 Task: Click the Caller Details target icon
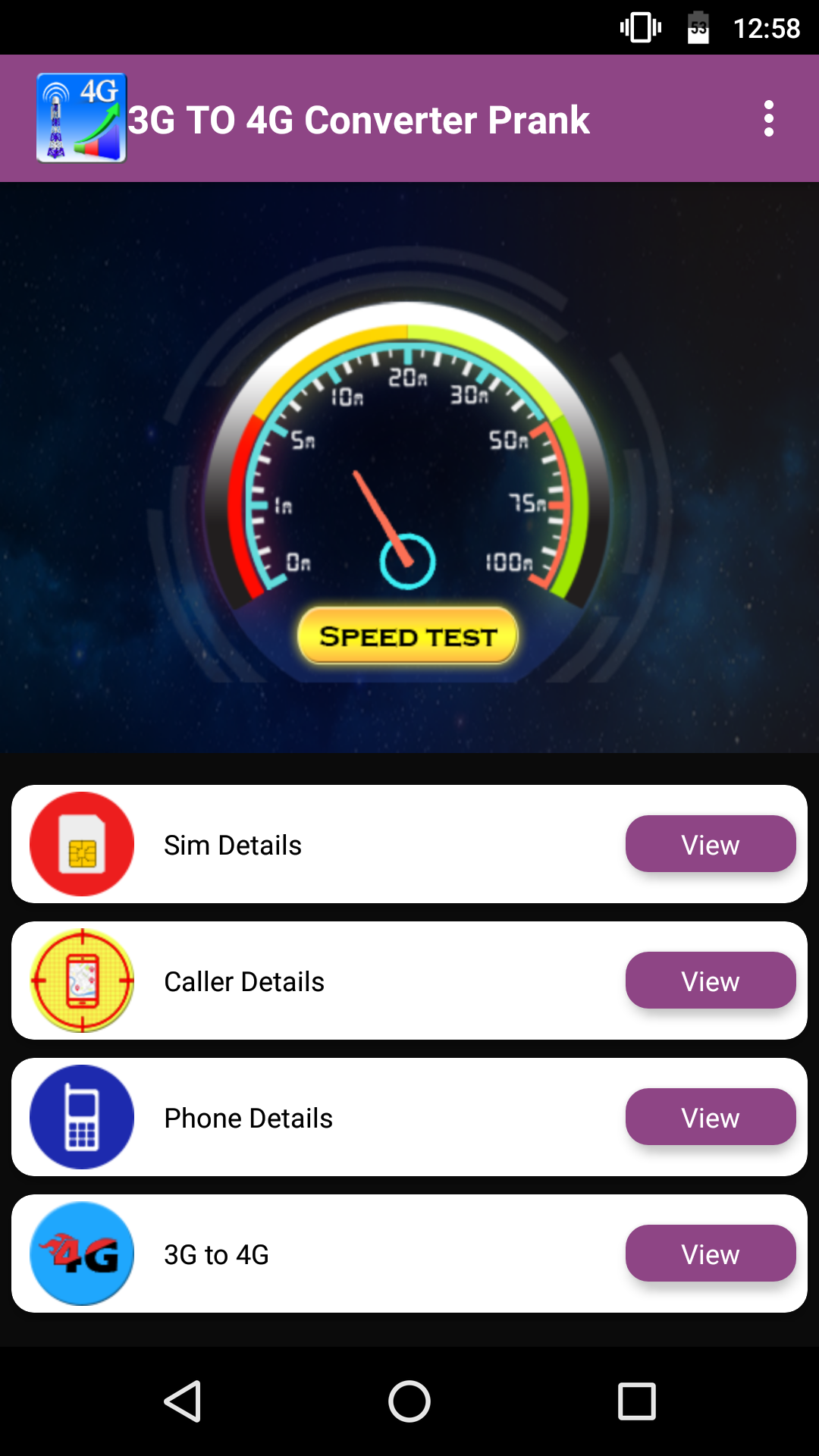pos(80,980)
